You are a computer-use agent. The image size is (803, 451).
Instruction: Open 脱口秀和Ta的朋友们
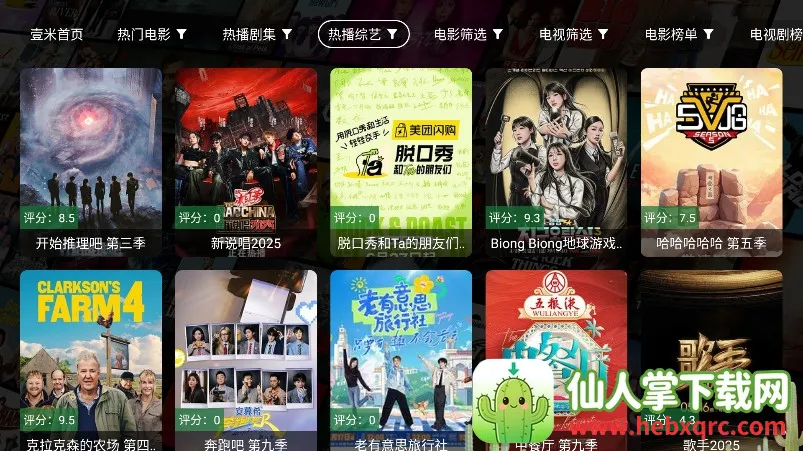click(401, 160)
